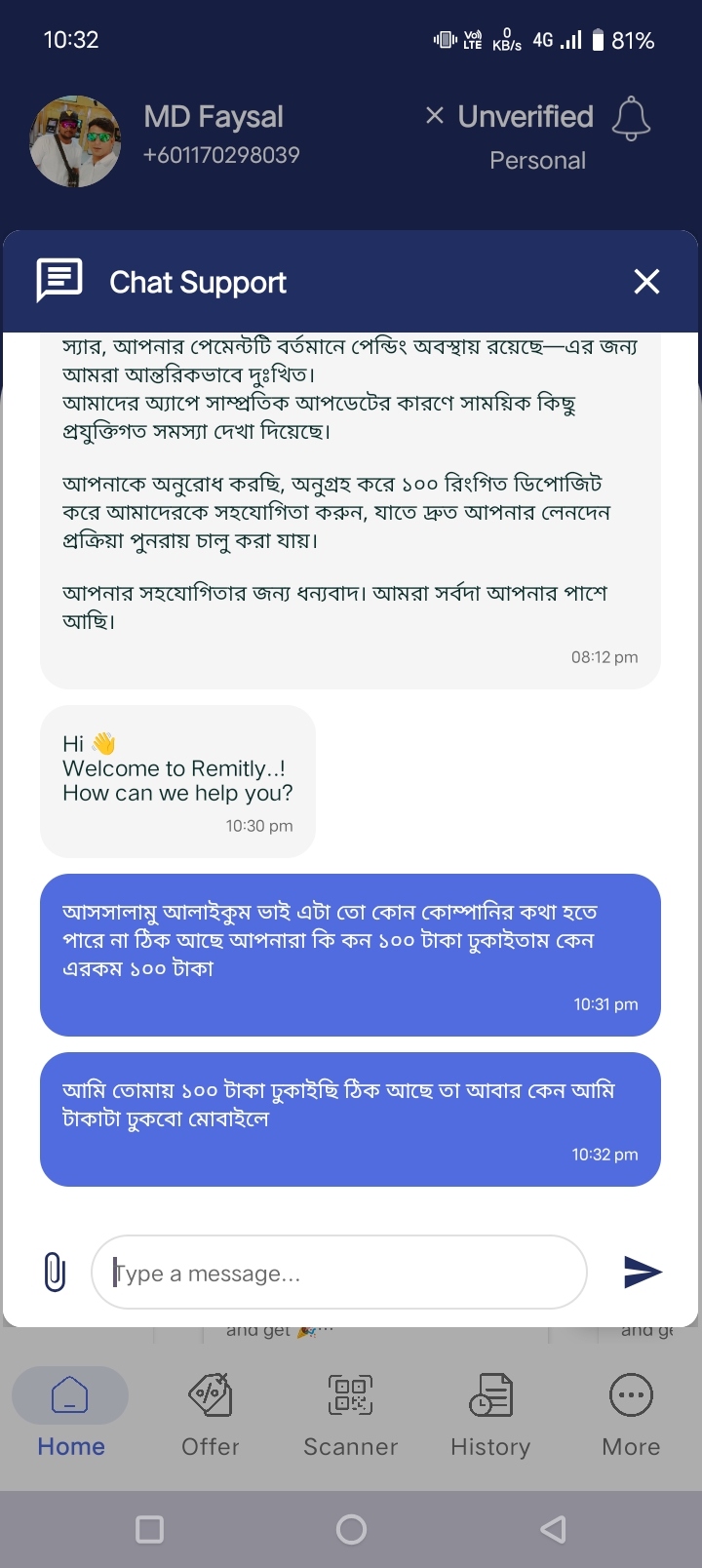
Task: Open the notifications bell
Action: [631, 119]
